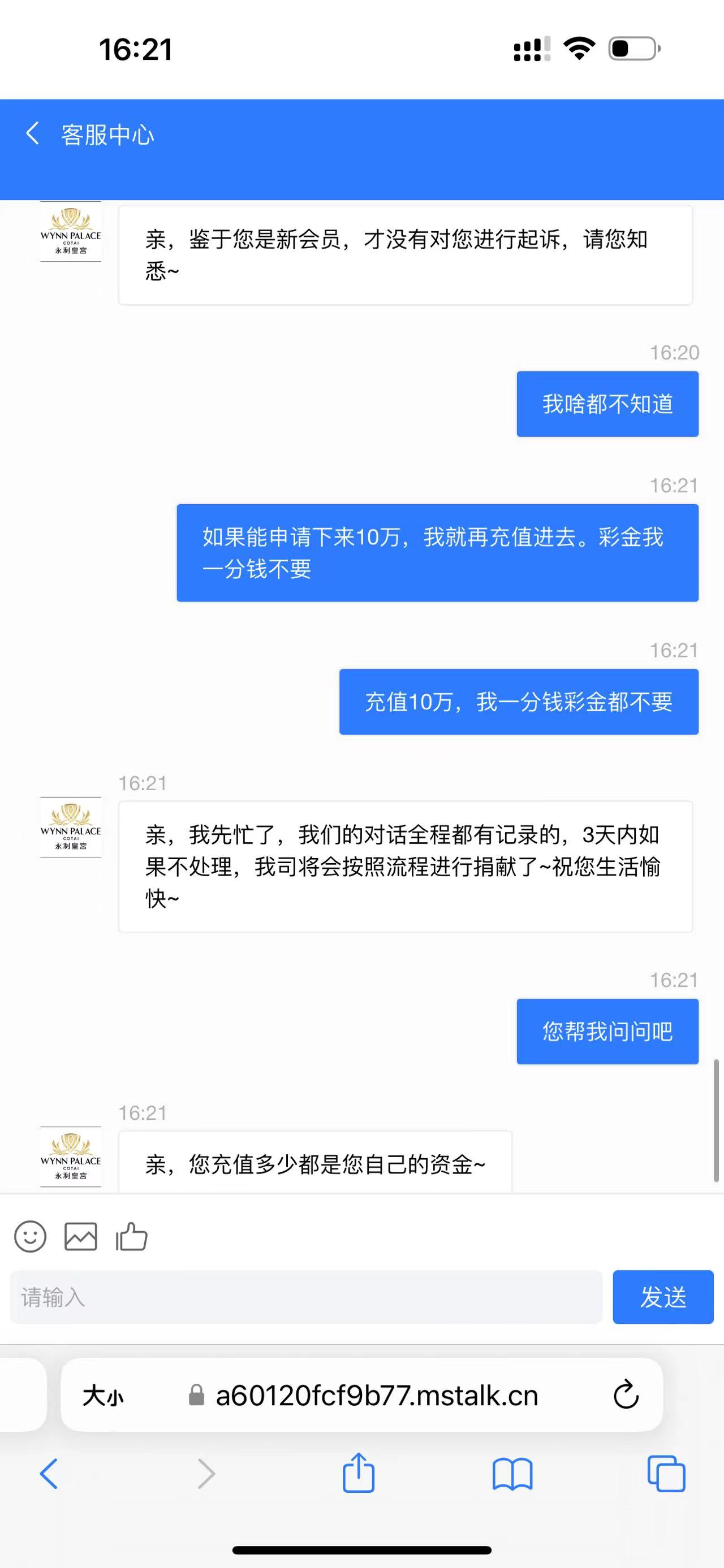The width and height of the screenshot is (724, 1568).
Task: Go back from 客服中心 chat
Action: click(x=33, y=133)
